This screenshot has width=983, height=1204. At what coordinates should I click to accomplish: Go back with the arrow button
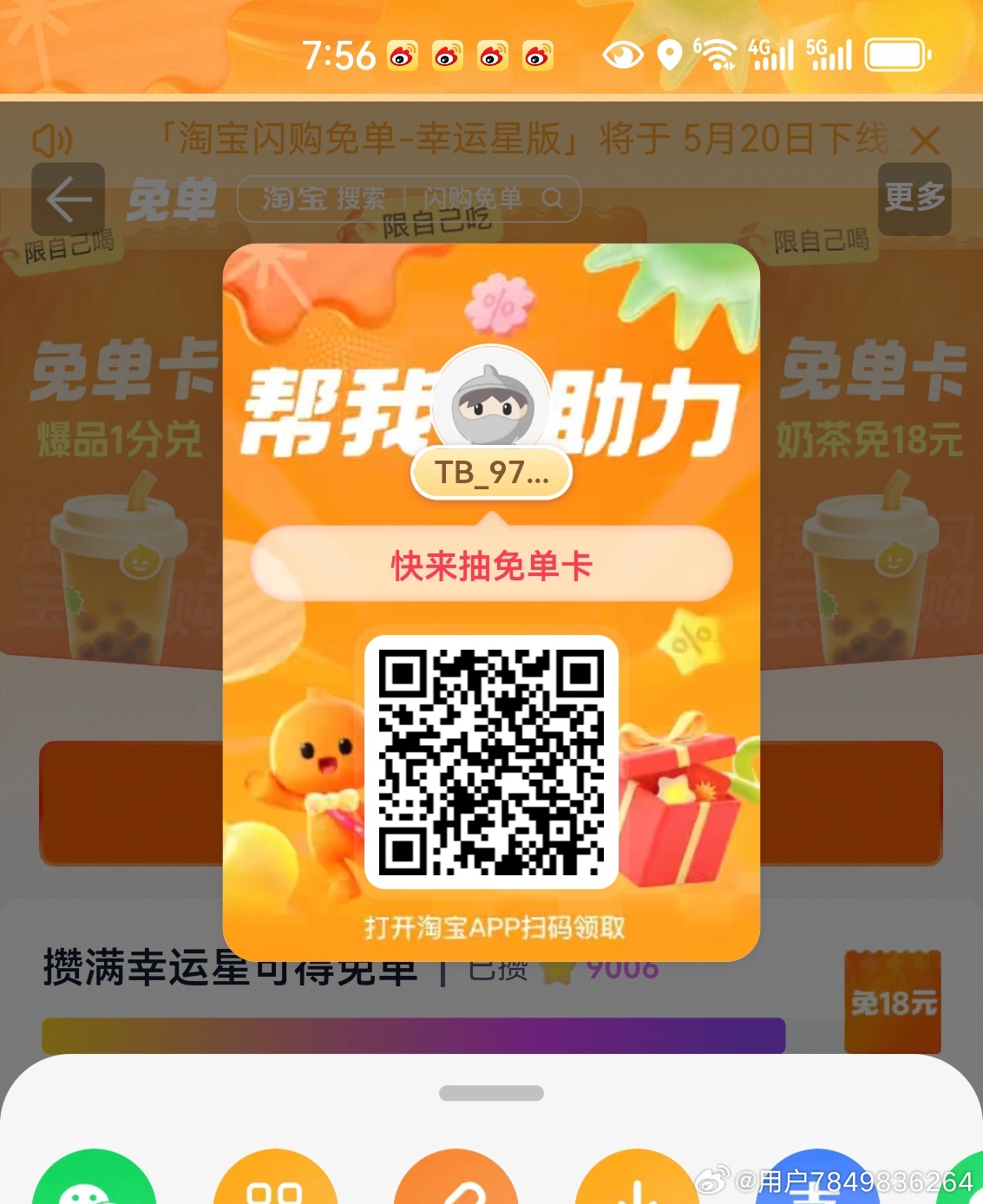69,199
